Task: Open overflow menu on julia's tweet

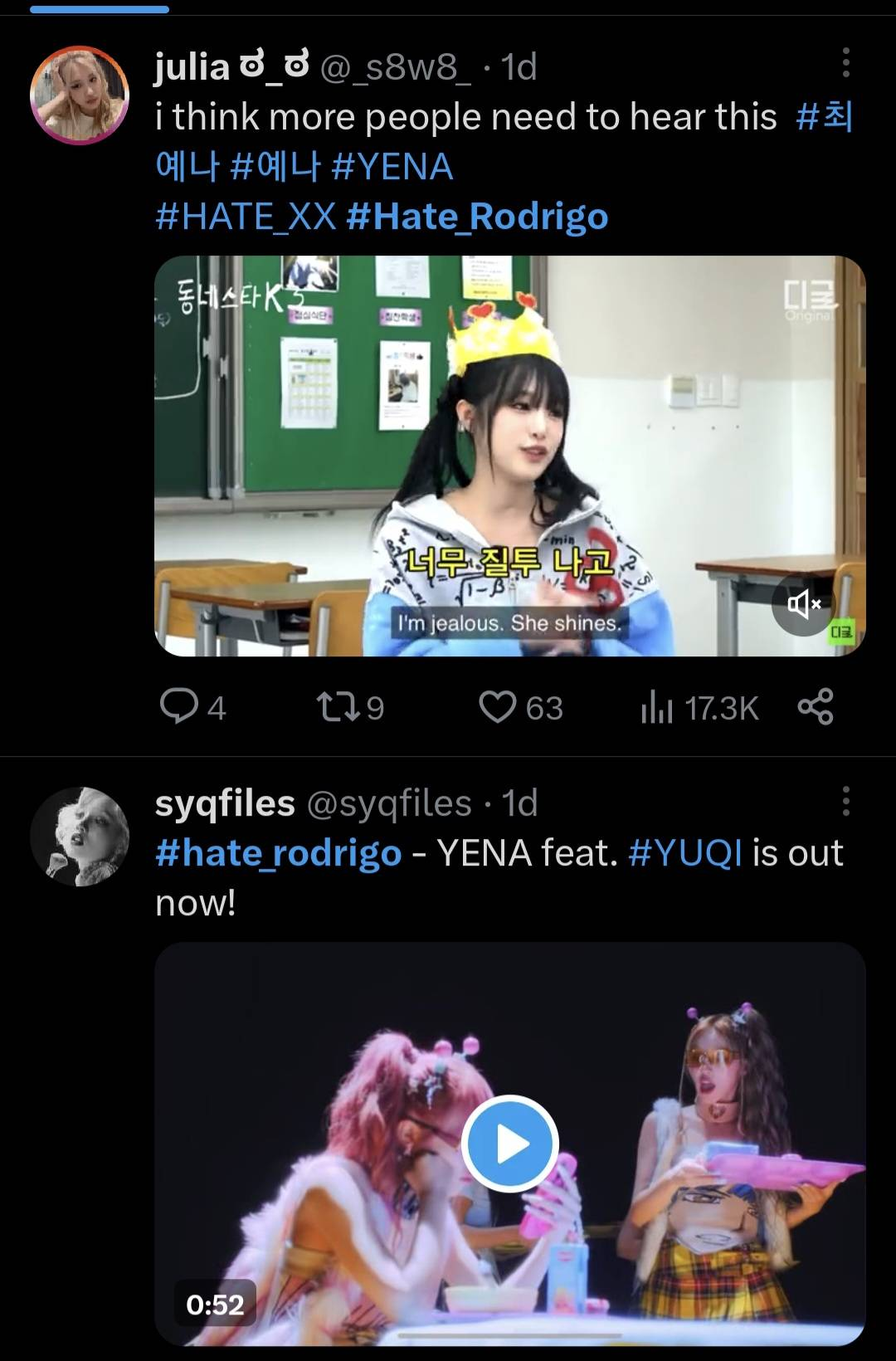Action: (x=845, y=63)
